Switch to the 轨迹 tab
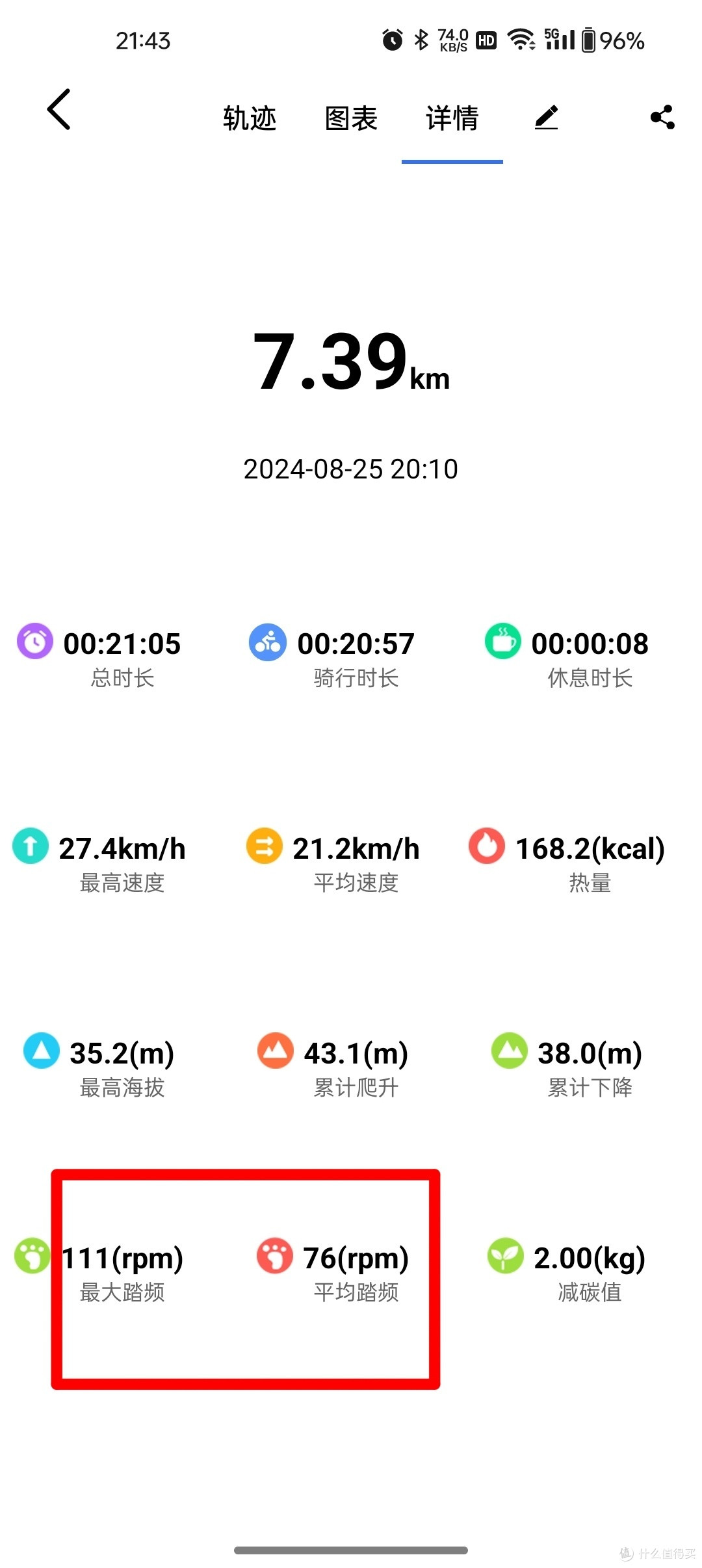 click(250, 118)
